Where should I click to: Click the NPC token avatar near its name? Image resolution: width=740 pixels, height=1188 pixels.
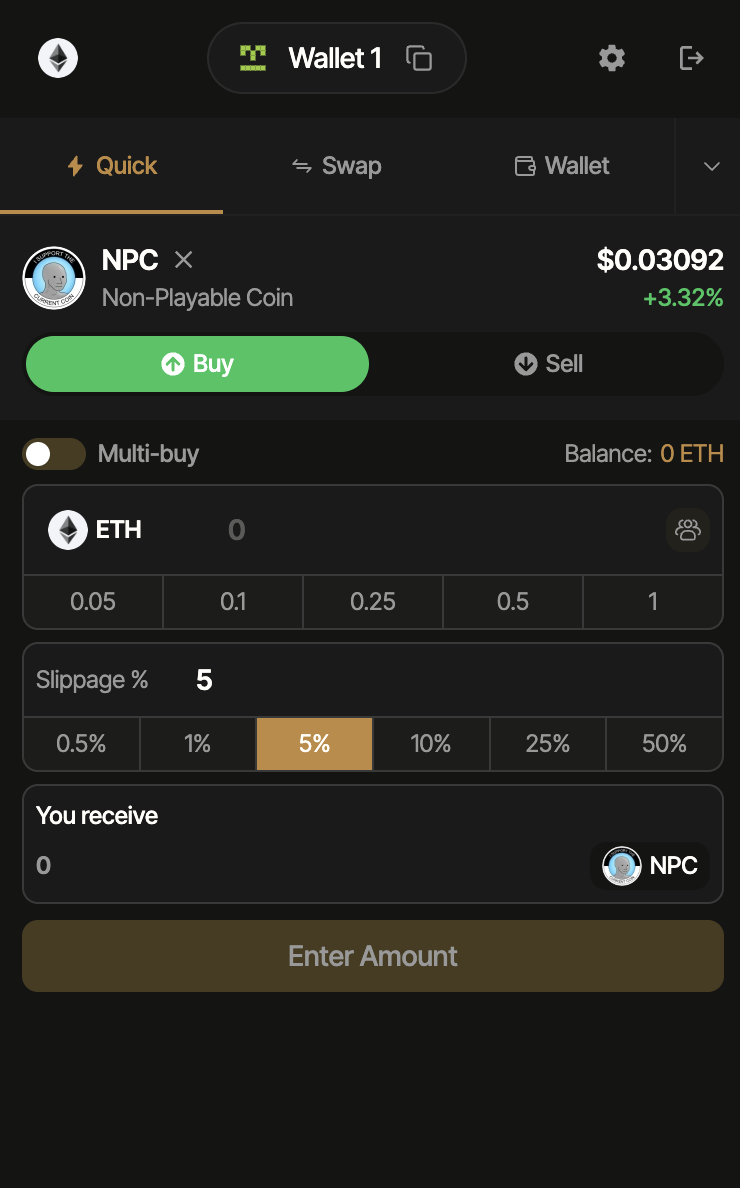point(53,278)
